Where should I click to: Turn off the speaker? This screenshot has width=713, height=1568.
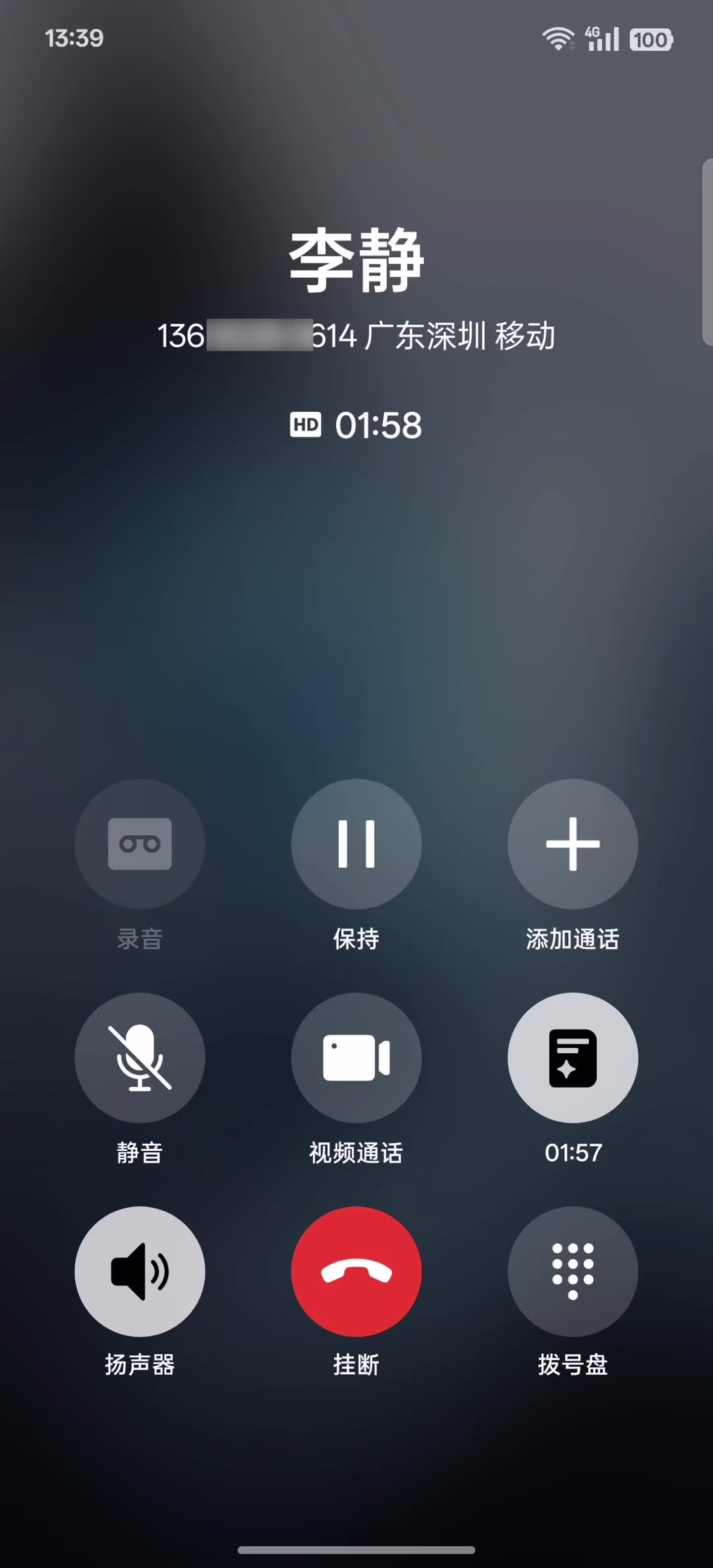pos(140,1272)
